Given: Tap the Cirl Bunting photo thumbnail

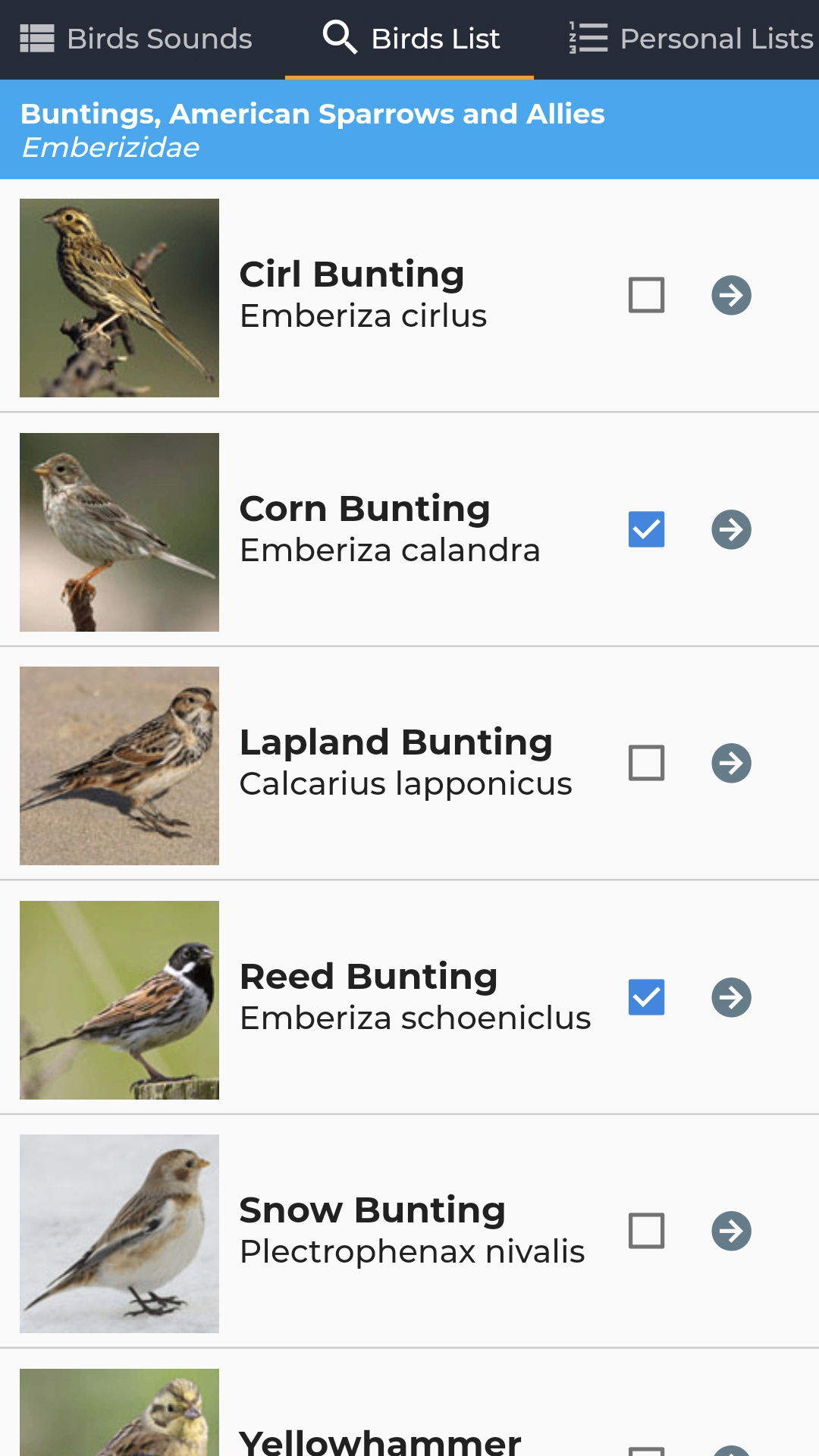Looking at the screenshot, I should click(119, 297).
